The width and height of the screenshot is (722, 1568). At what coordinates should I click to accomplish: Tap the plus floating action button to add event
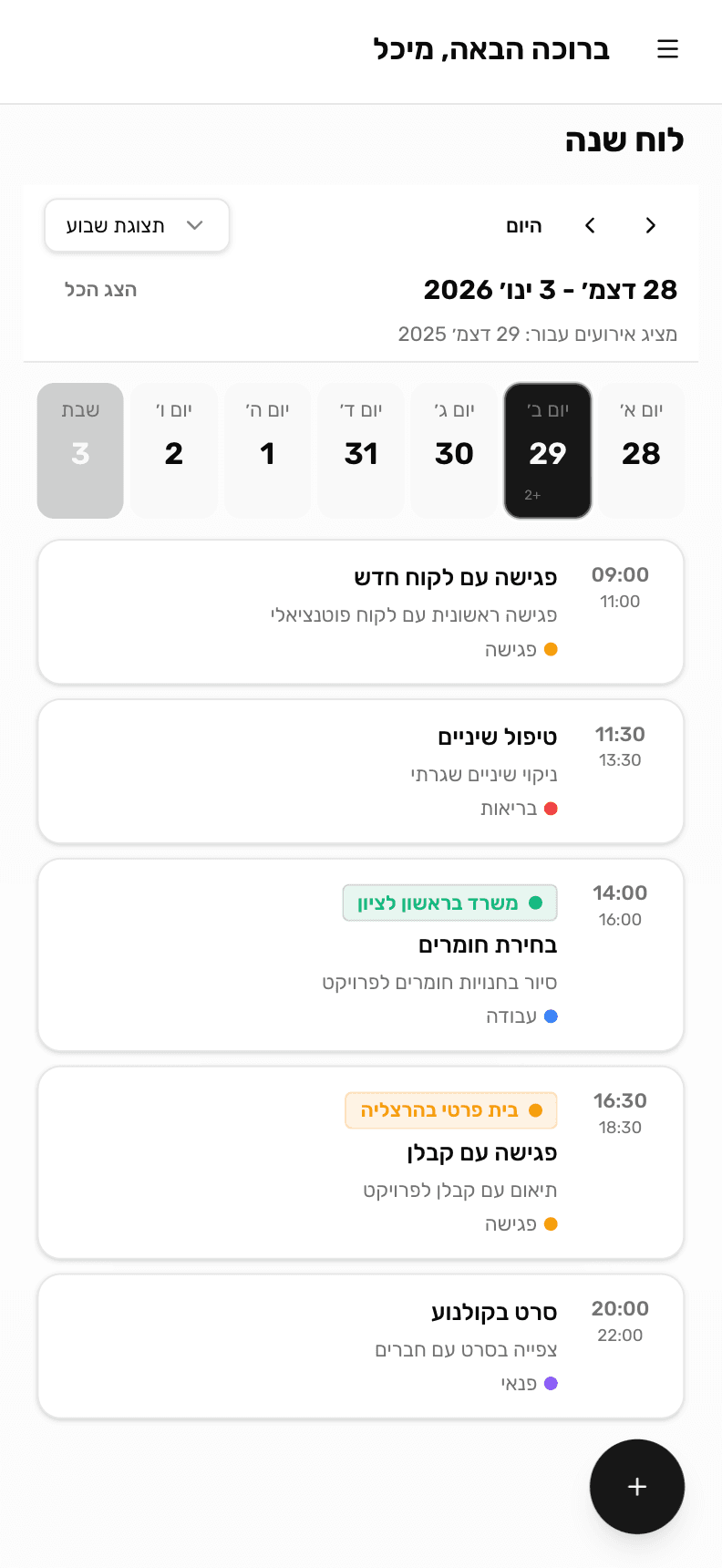(636, 1486)
